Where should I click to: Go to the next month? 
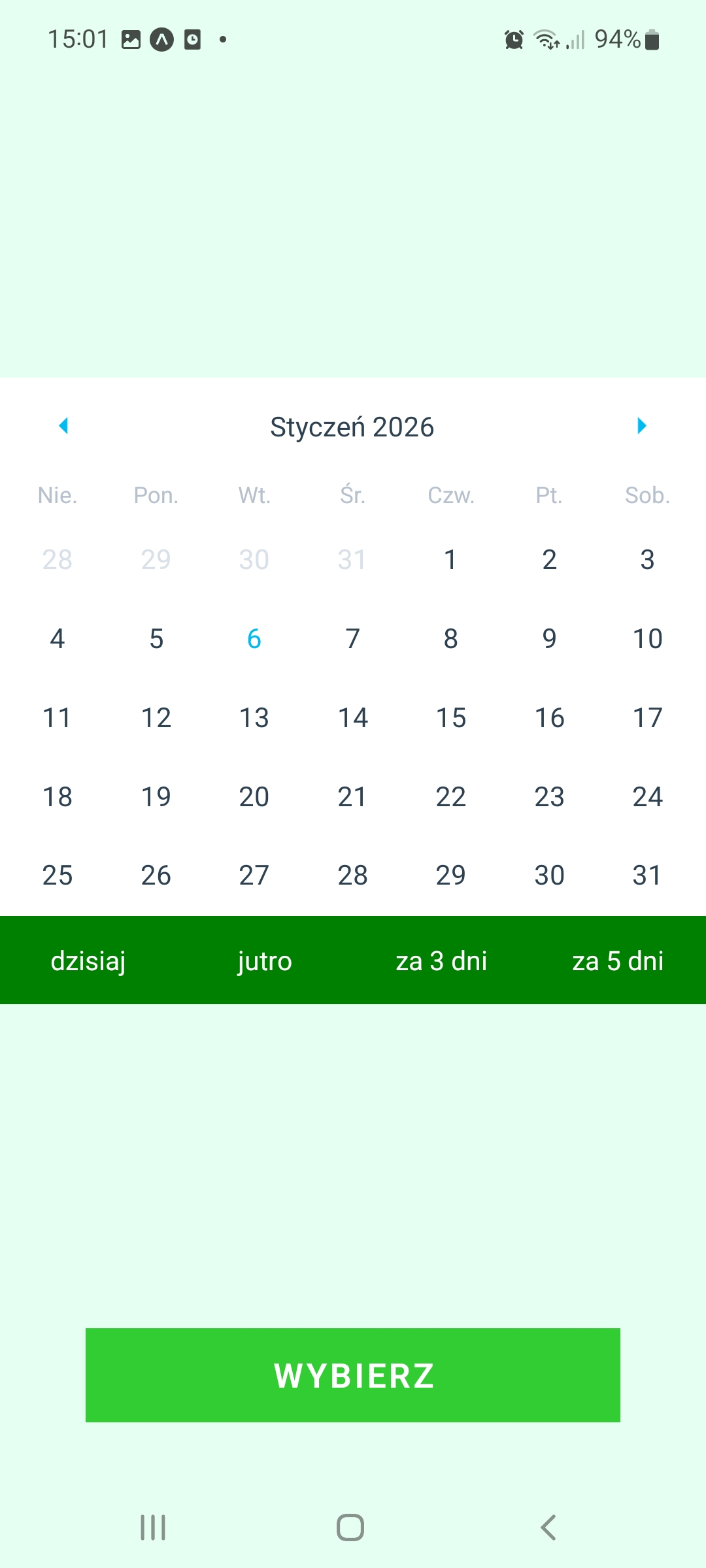click(x=642, y=426)
